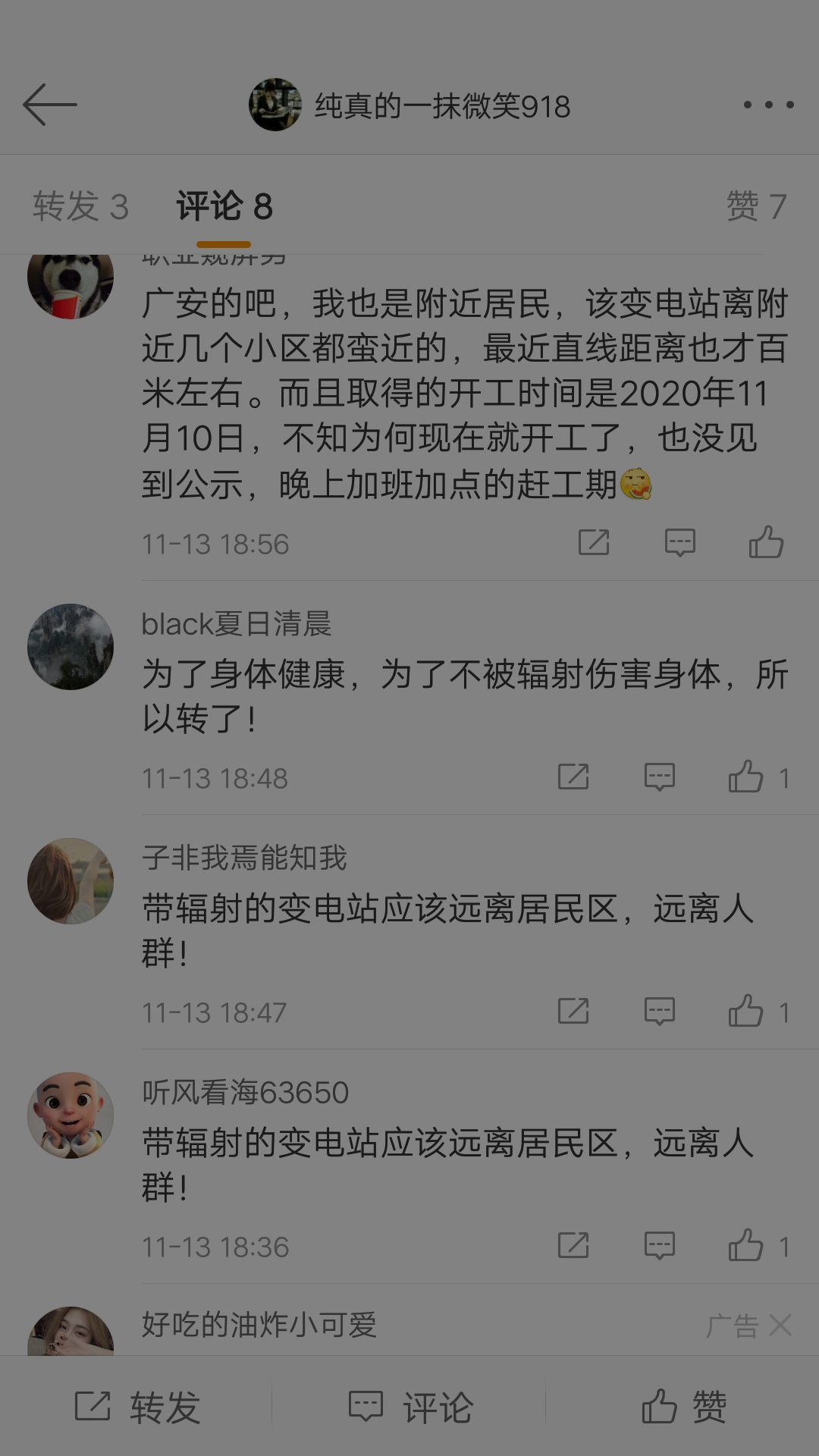This screenshot has height=1456, width=819.
Task: Like the post with bottom 赞 button
Action: pos(683,1407)
